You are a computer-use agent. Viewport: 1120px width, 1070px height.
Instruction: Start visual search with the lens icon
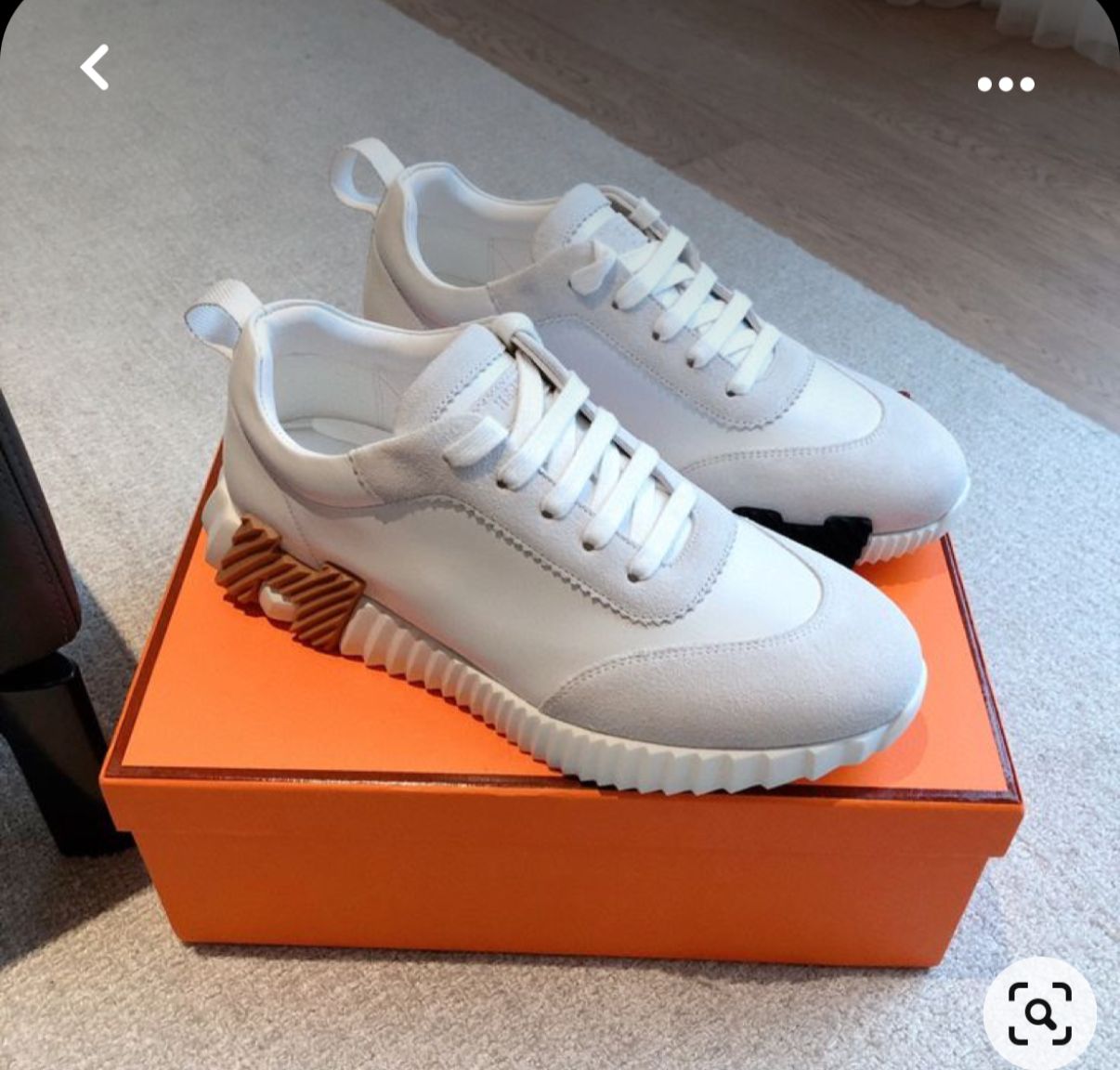(x=1040, y=1013)
